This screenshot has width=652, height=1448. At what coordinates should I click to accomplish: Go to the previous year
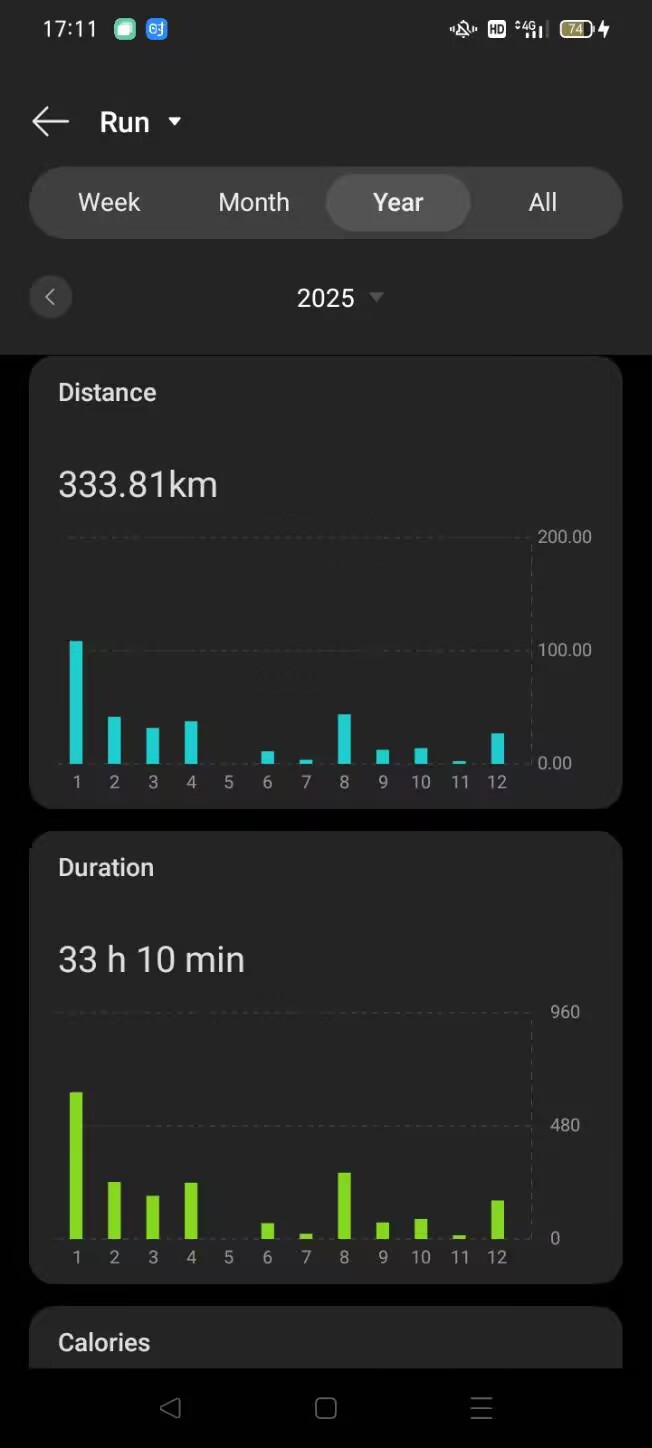pyautogui.click(x=50, y=297)
